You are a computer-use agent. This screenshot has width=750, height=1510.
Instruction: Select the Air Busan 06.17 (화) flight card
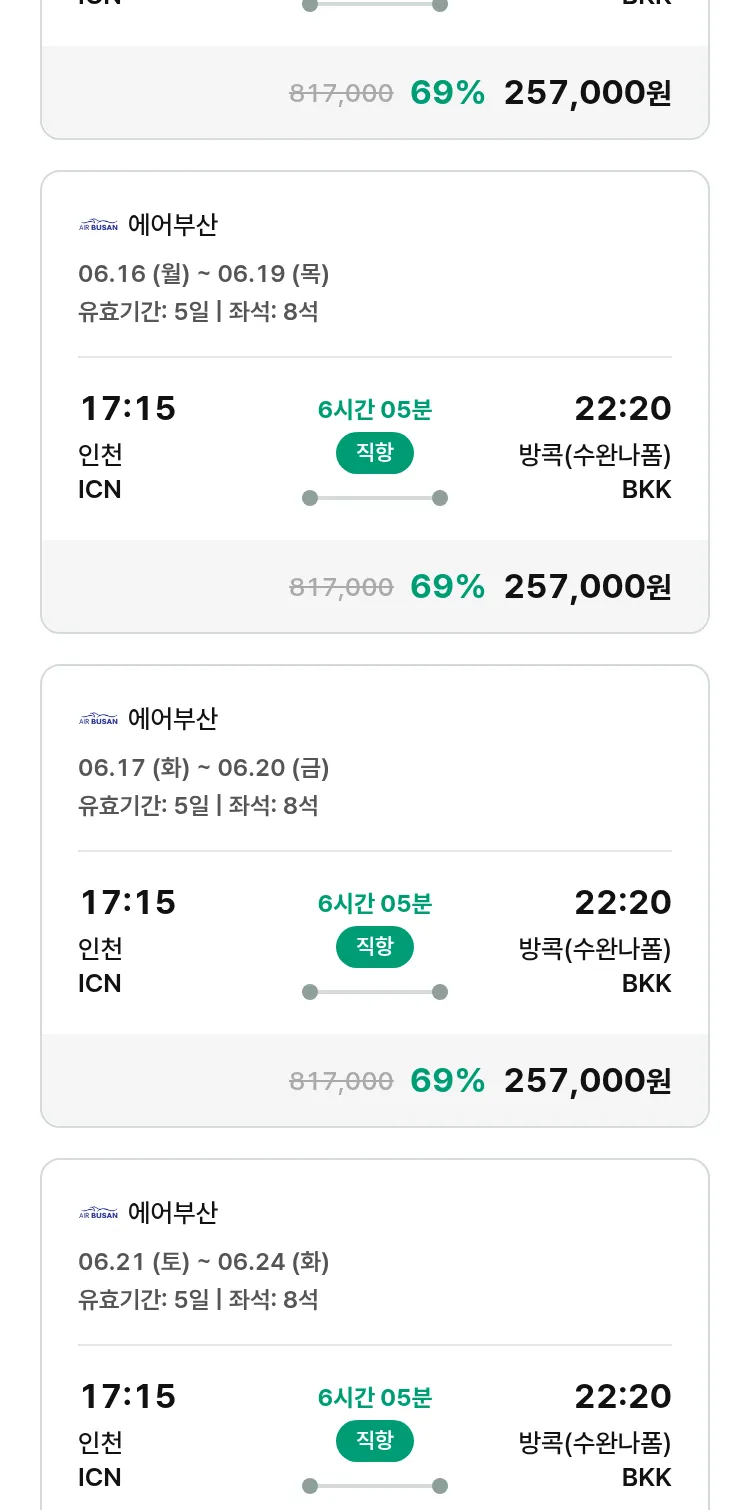(x=375, y=896)
